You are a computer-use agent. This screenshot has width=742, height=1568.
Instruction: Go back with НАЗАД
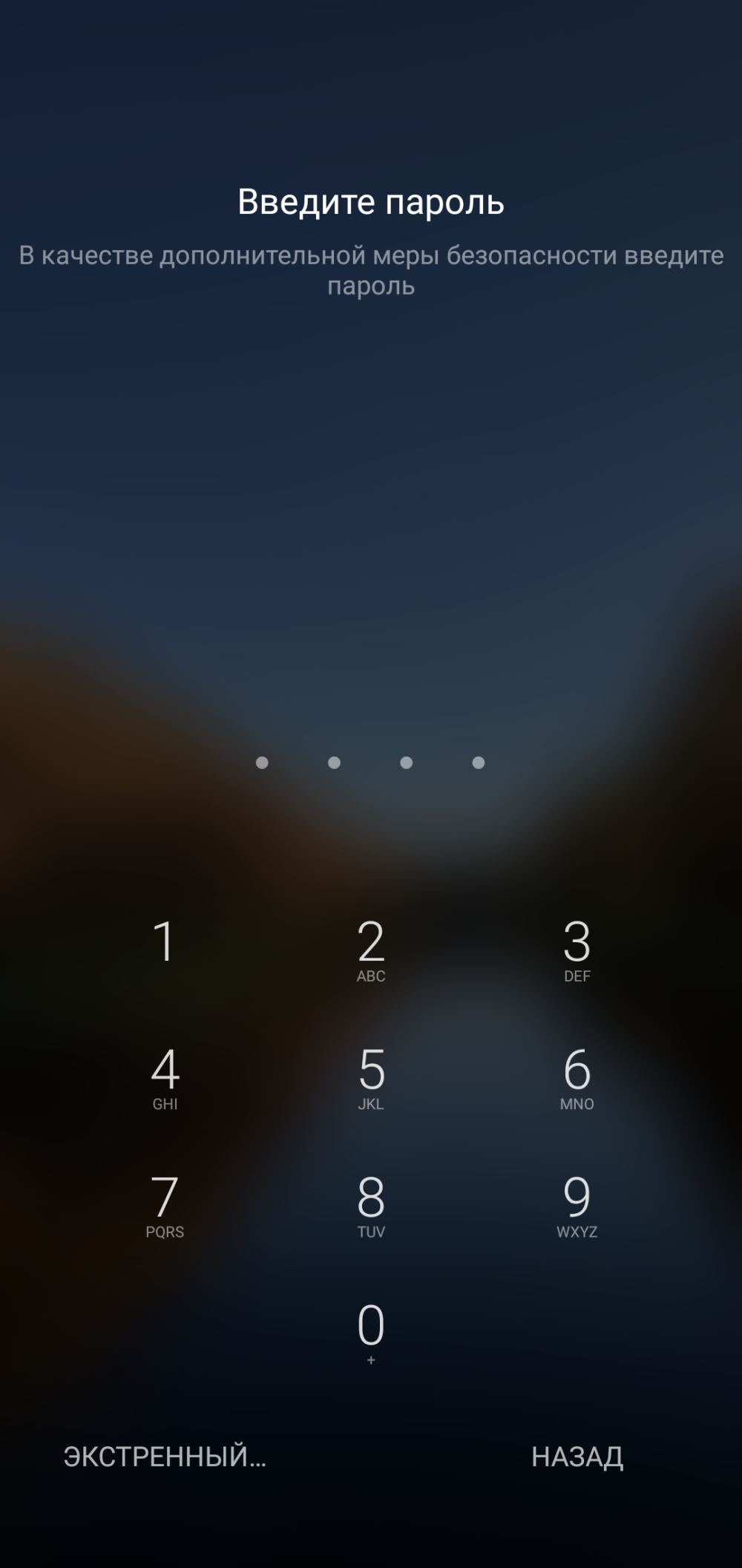coord(577,1457)
